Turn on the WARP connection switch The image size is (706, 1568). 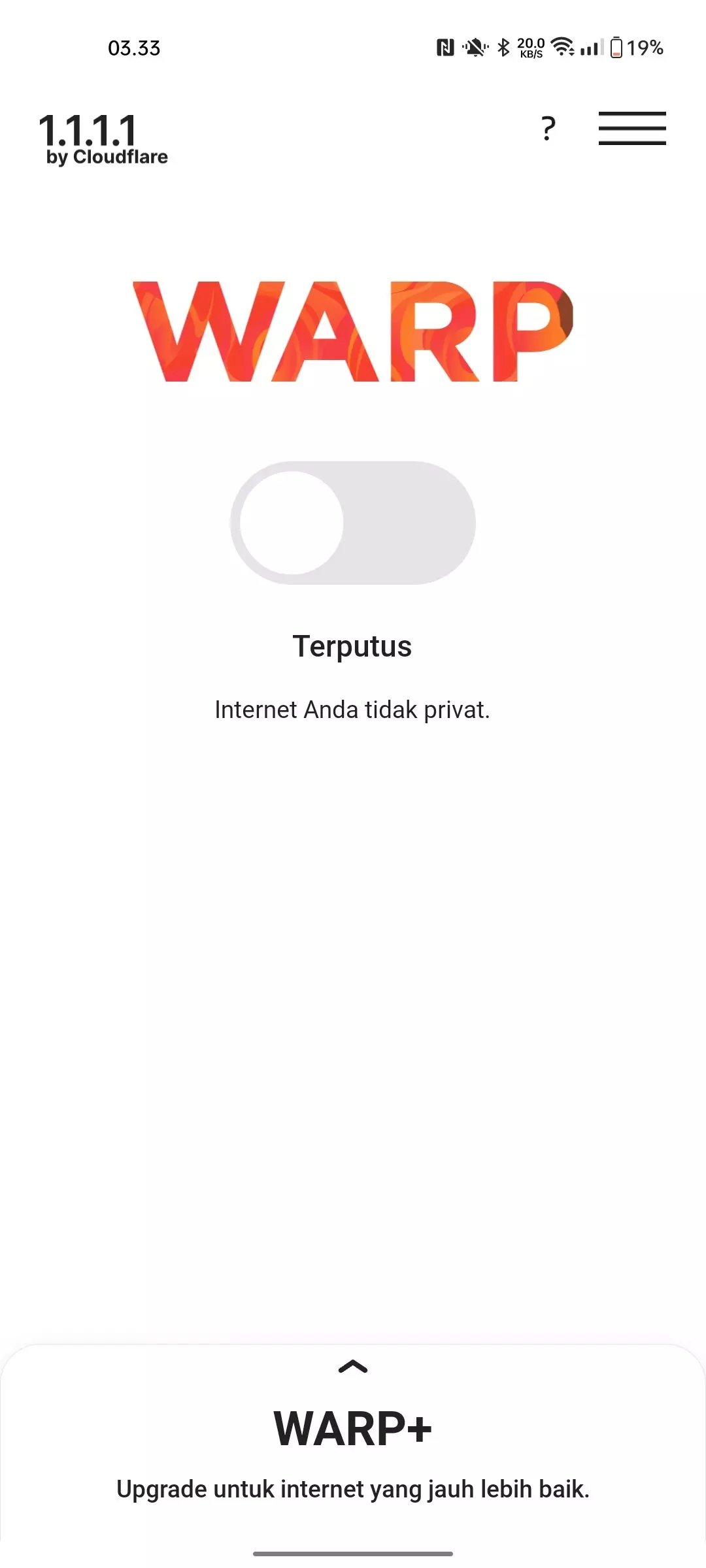point(352,523)
